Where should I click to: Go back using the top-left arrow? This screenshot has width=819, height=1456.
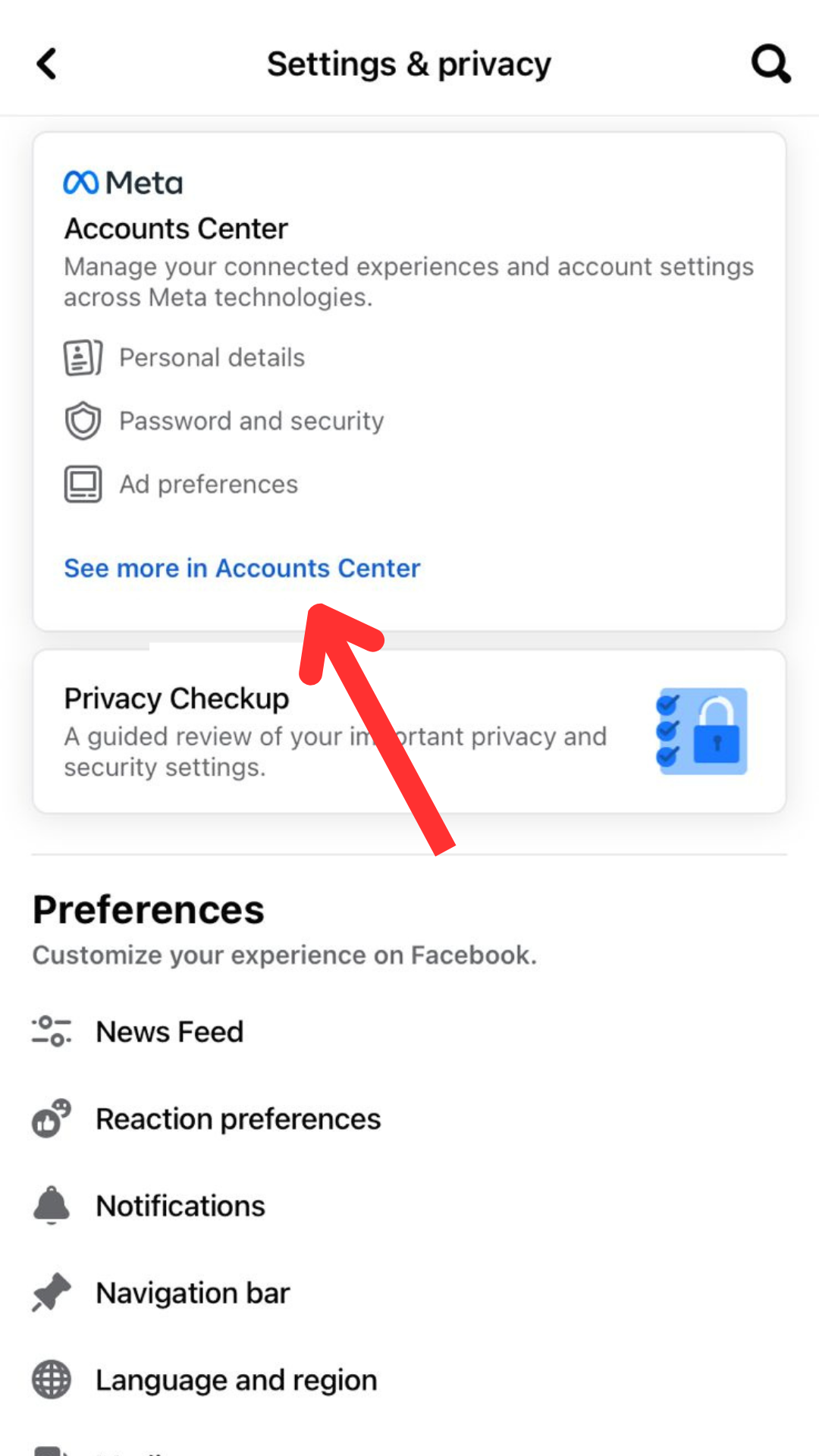coord(47,64)
